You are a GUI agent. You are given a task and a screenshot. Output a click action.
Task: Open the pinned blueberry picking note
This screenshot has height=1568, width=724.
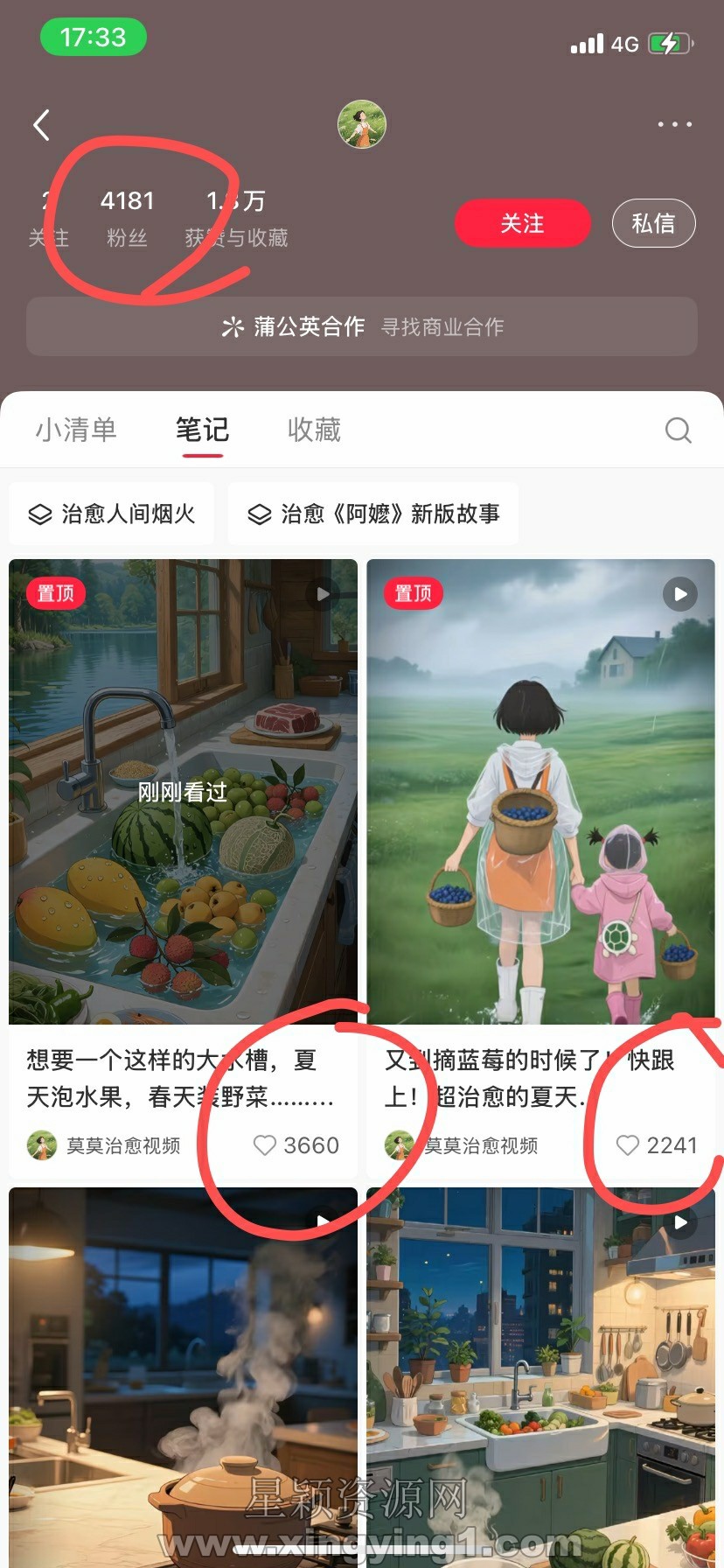coord(540,792)
